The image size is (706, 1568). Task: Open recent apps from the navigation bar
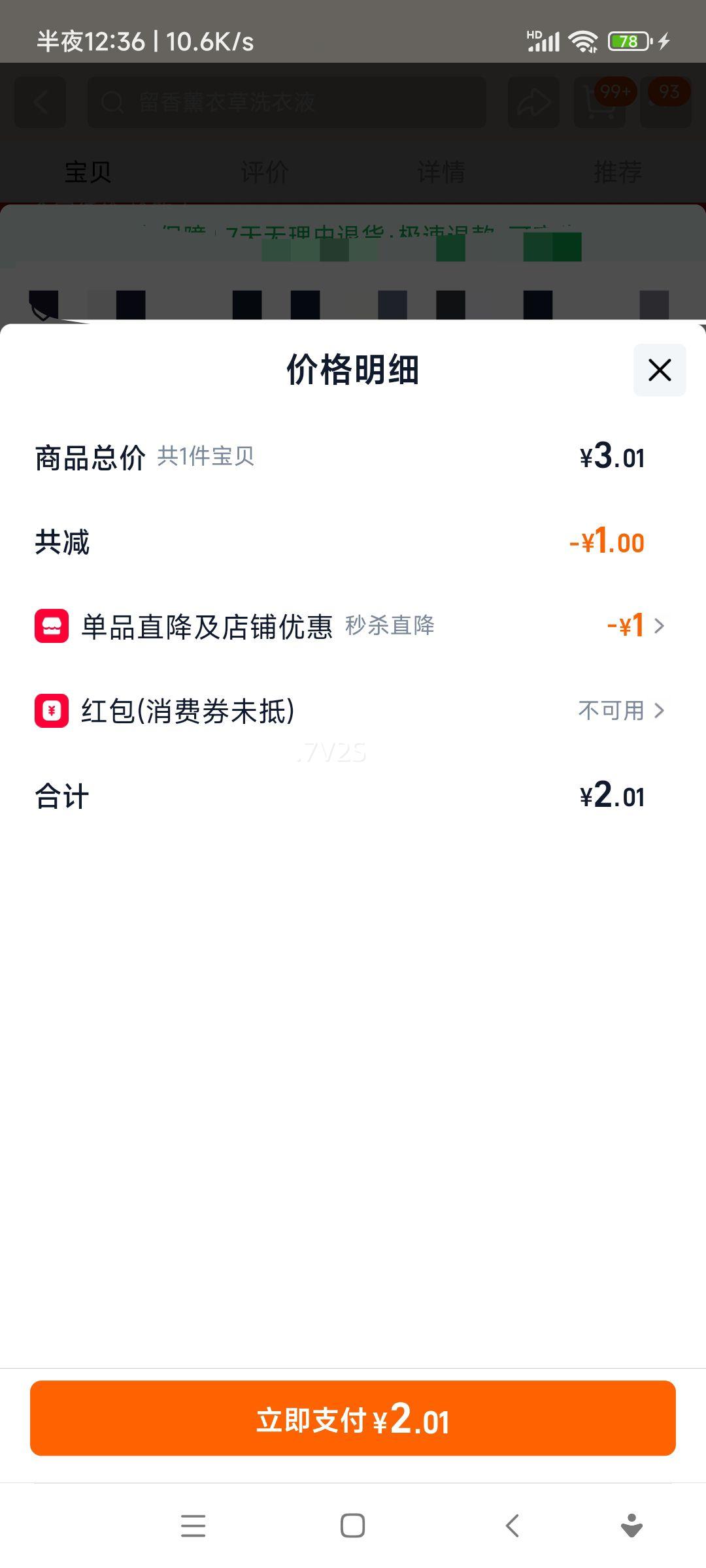pos(193,1526)
